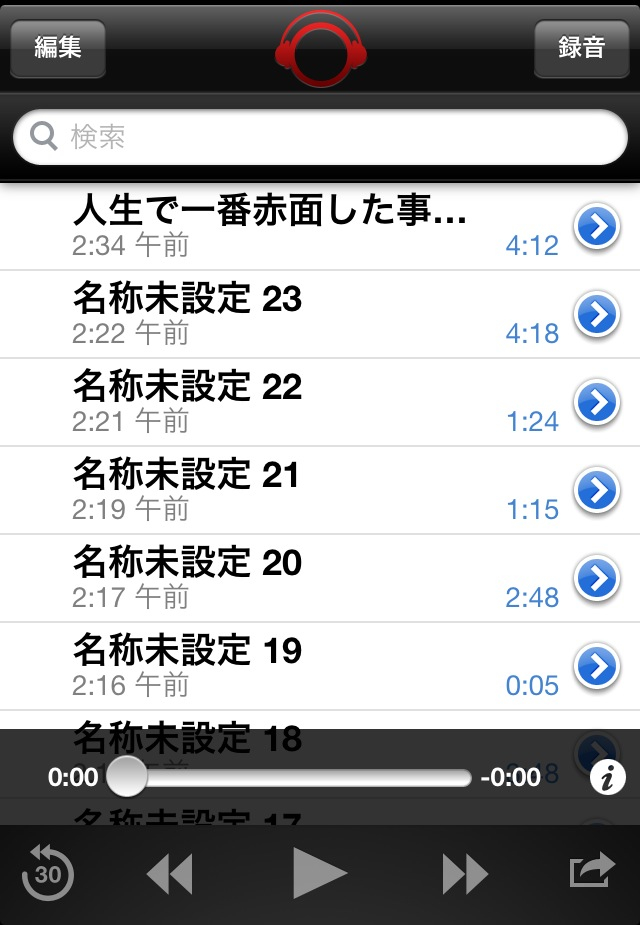Start a new recording with 録音

coord(581,48)
